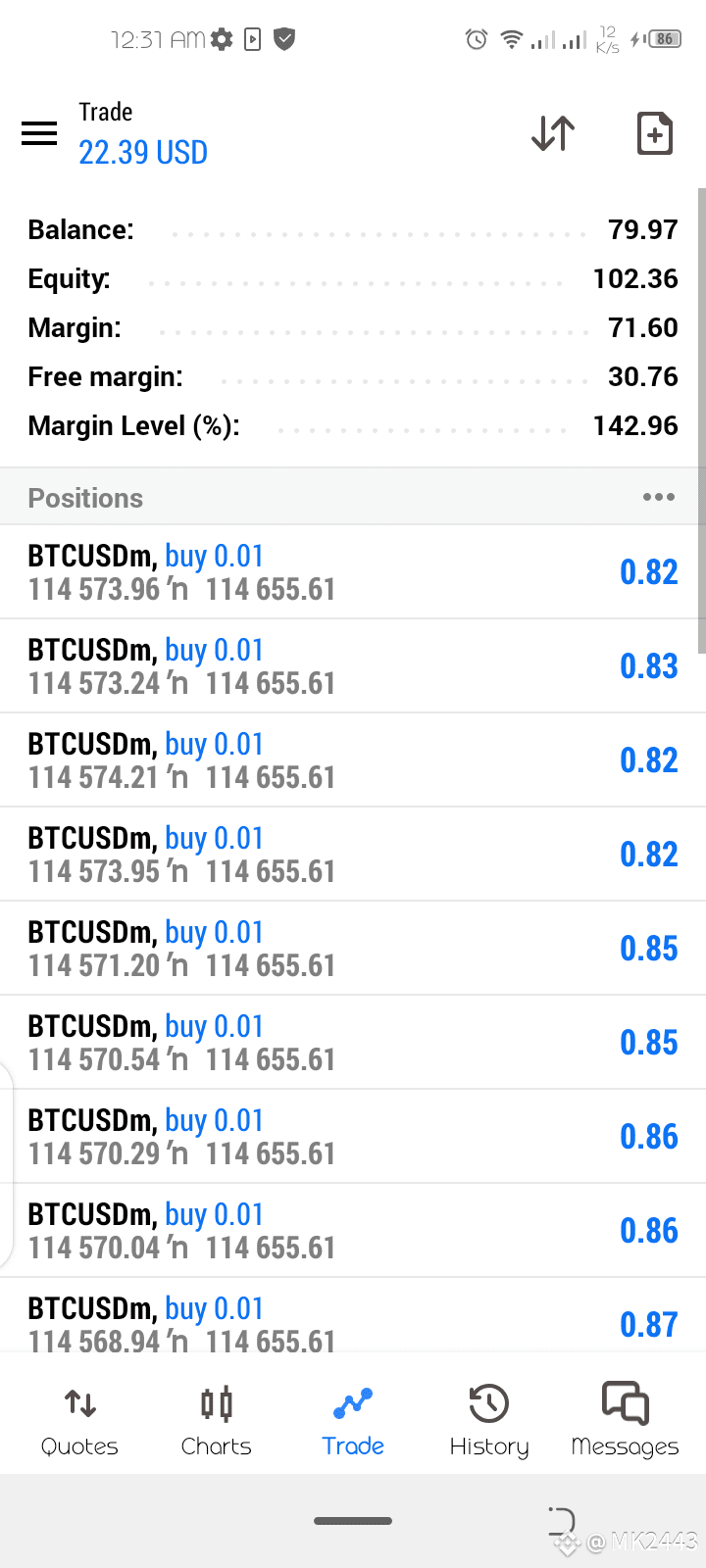
Task: Select the position opened at 114 573.95
Action: (x=353, y=855)
